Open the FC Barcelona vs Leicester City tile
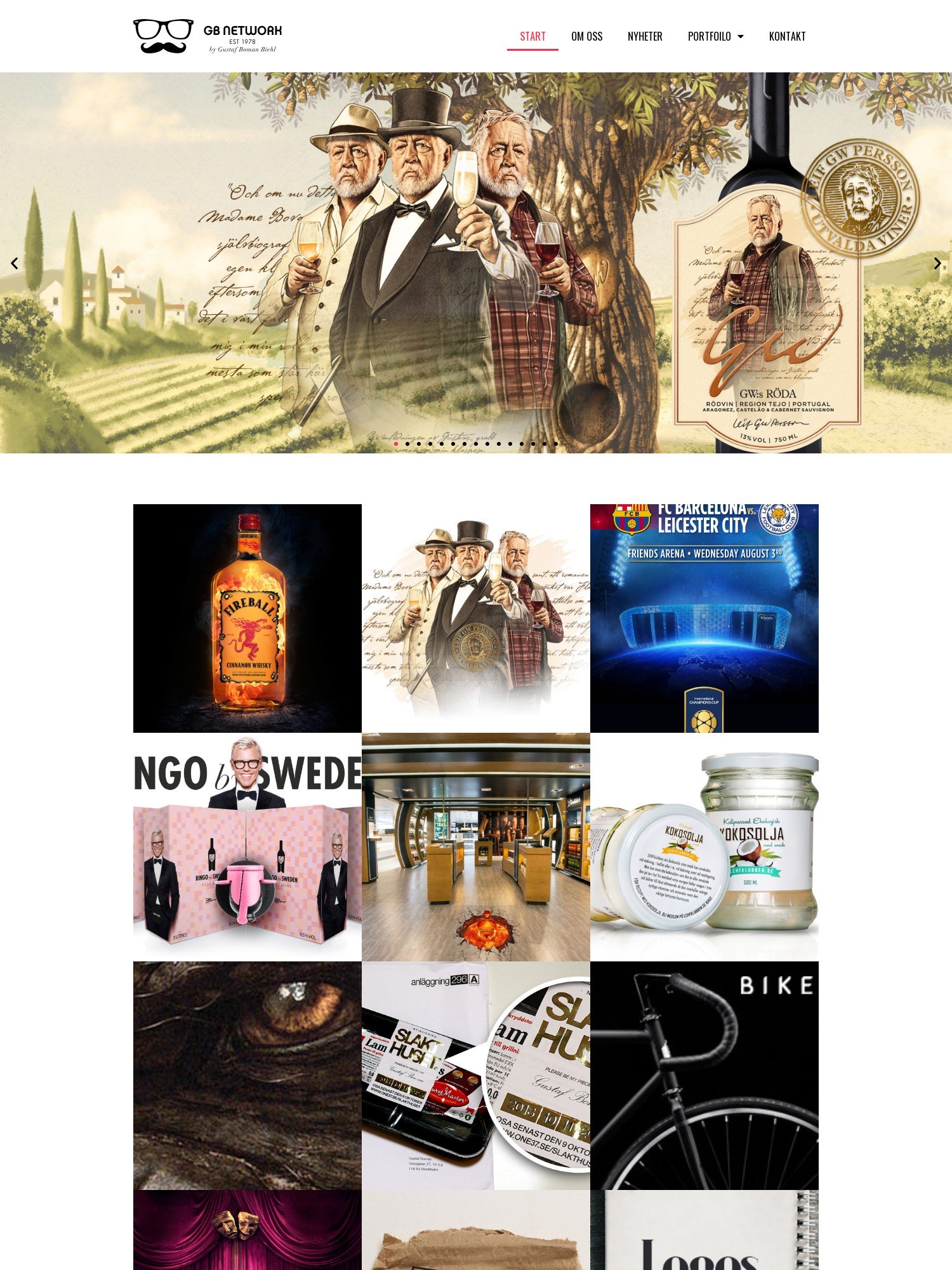The height and width of the screenshot is (1270, 952). click(x=704, y=618)
